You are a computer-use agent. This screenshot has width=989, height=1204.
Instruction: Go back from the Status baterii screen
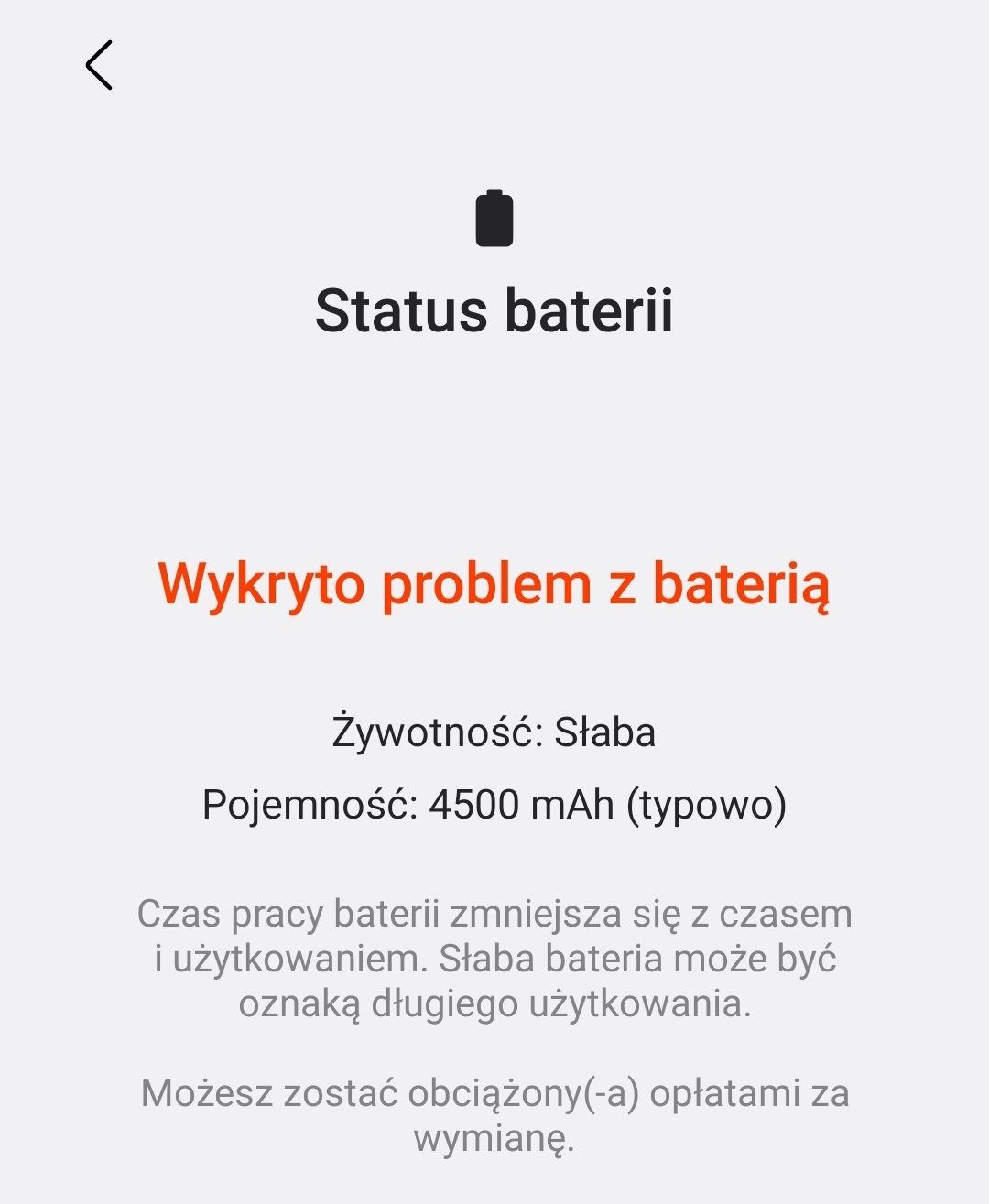coord(99,65)
